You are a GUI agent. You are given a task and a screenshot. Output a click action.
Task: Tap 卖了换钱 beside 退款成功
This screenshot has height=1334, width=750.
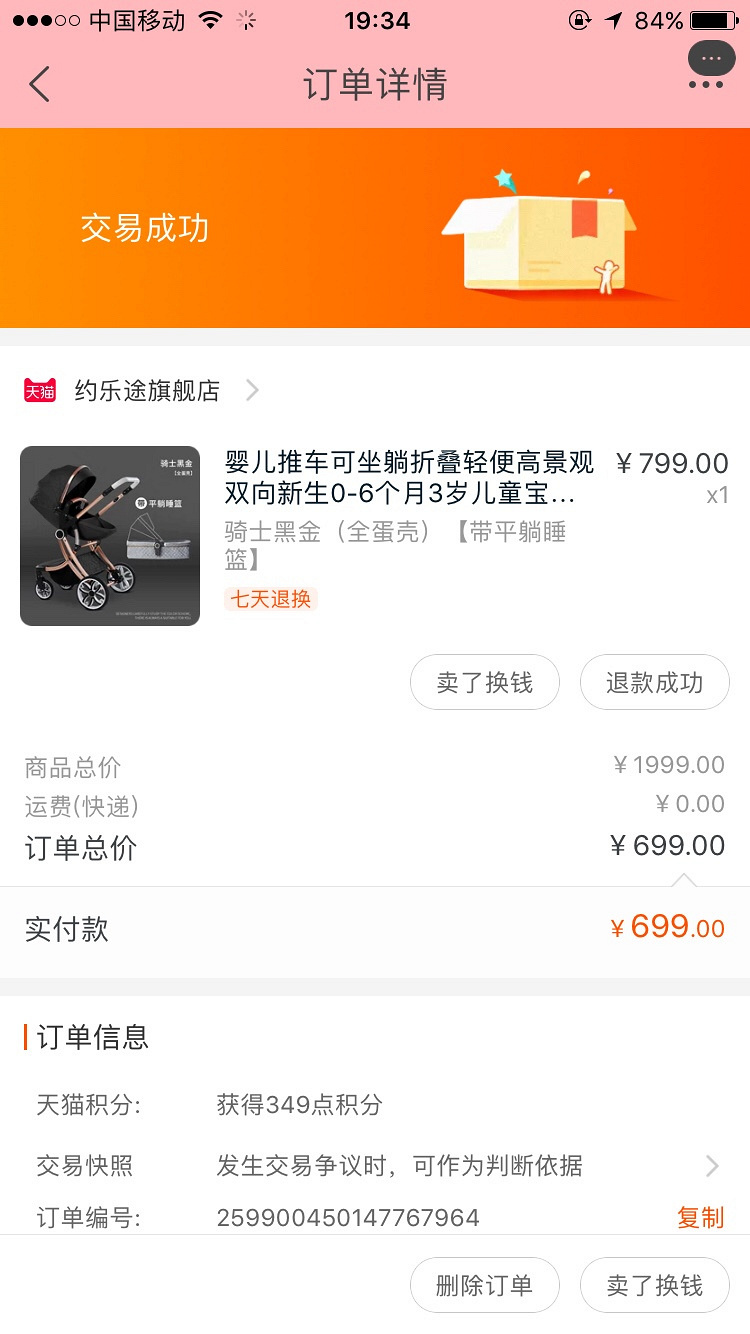point(484,683)
